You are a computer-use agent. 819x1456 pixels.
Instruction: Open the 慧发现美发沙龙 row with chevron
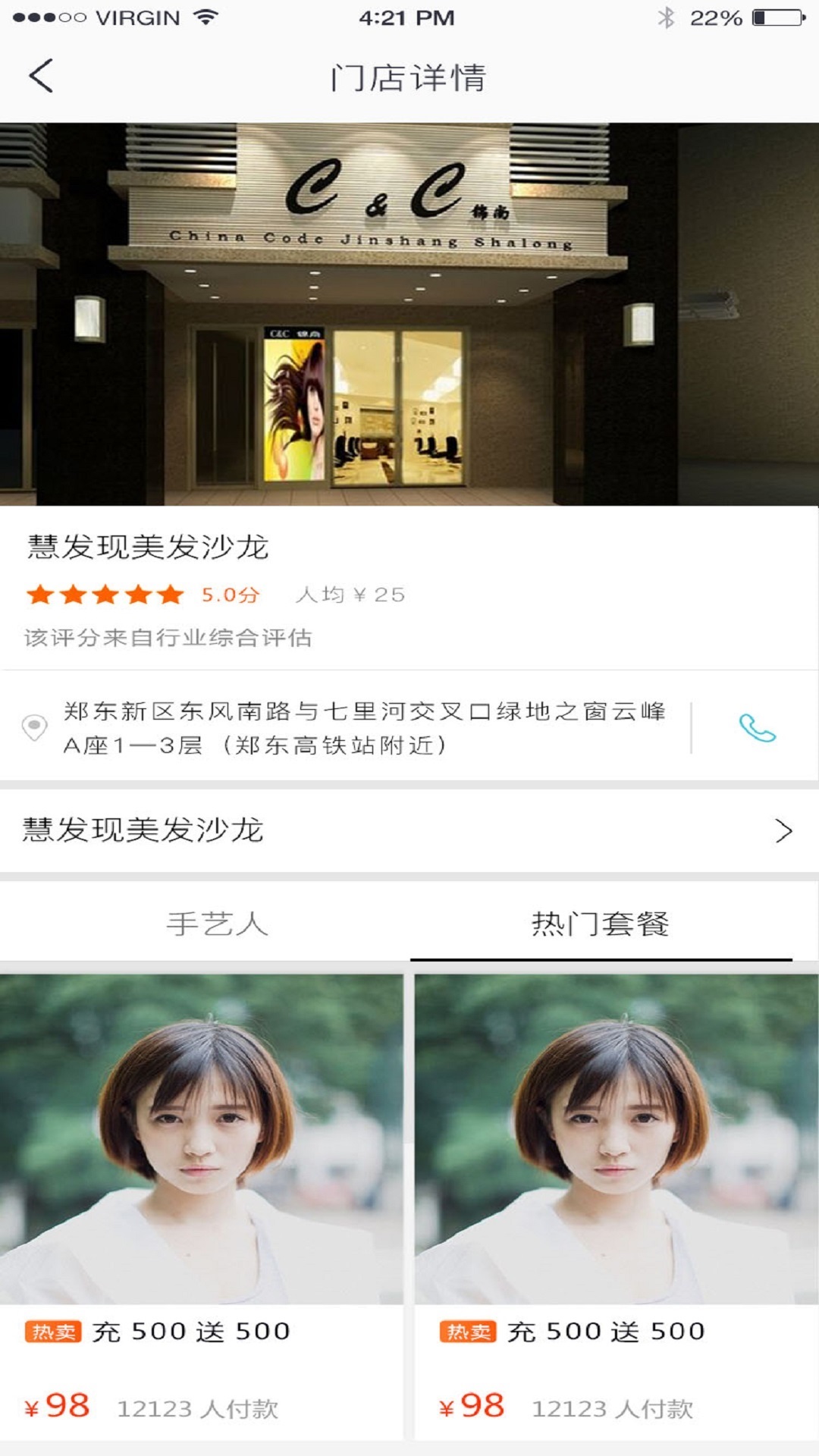pos(409,830)
